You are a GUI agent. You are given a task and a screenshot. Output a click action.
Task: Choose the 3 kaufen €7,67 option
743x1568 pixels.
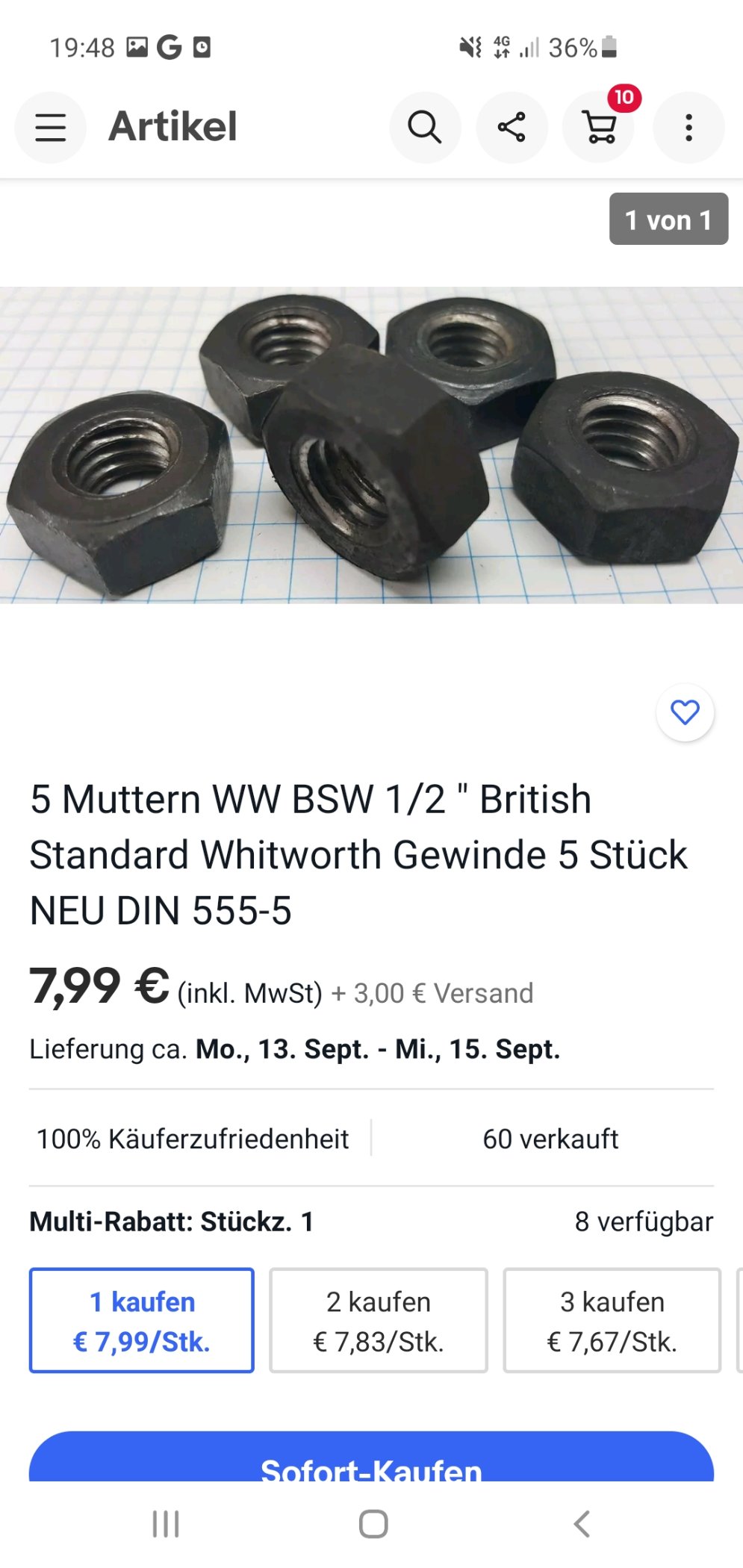pyautogui.click(x=612, y=1320)
